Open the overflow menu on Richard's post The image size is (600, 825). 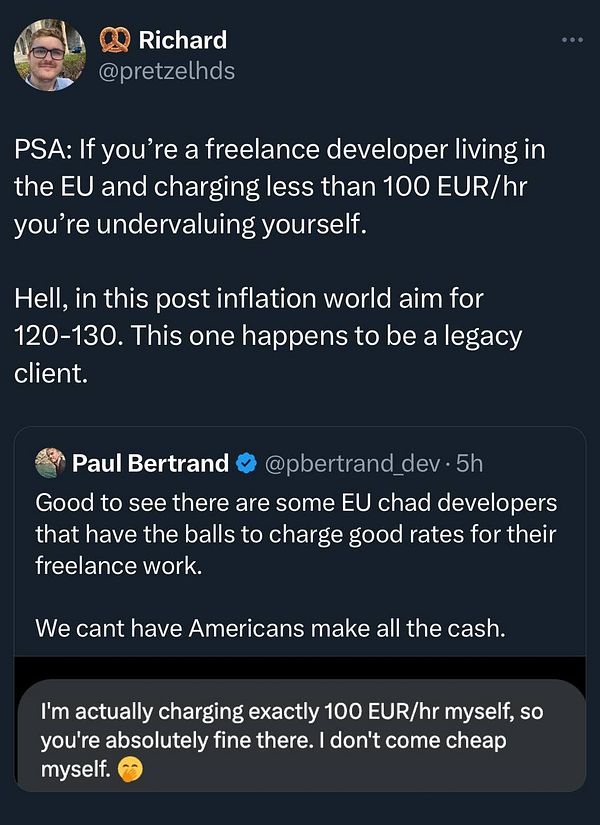click(x=571, y=40)
